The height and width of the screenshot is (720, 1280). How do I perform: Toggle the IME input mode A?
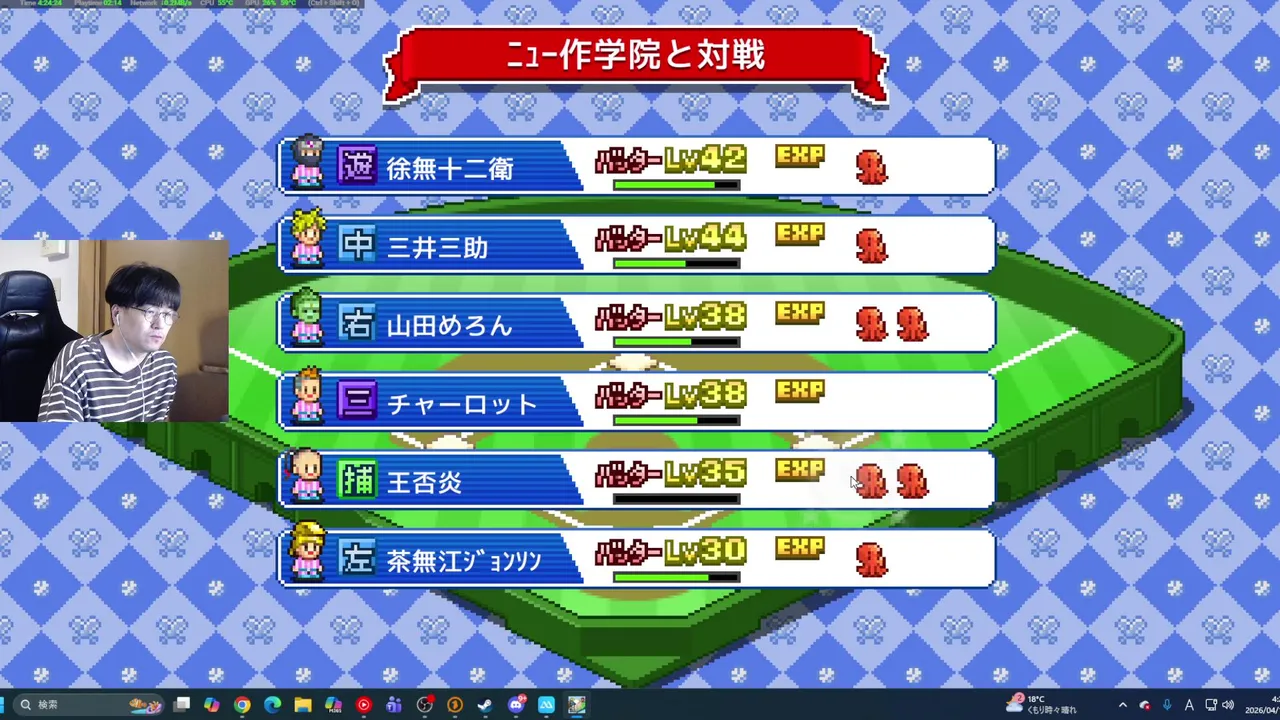point(1189,705)
